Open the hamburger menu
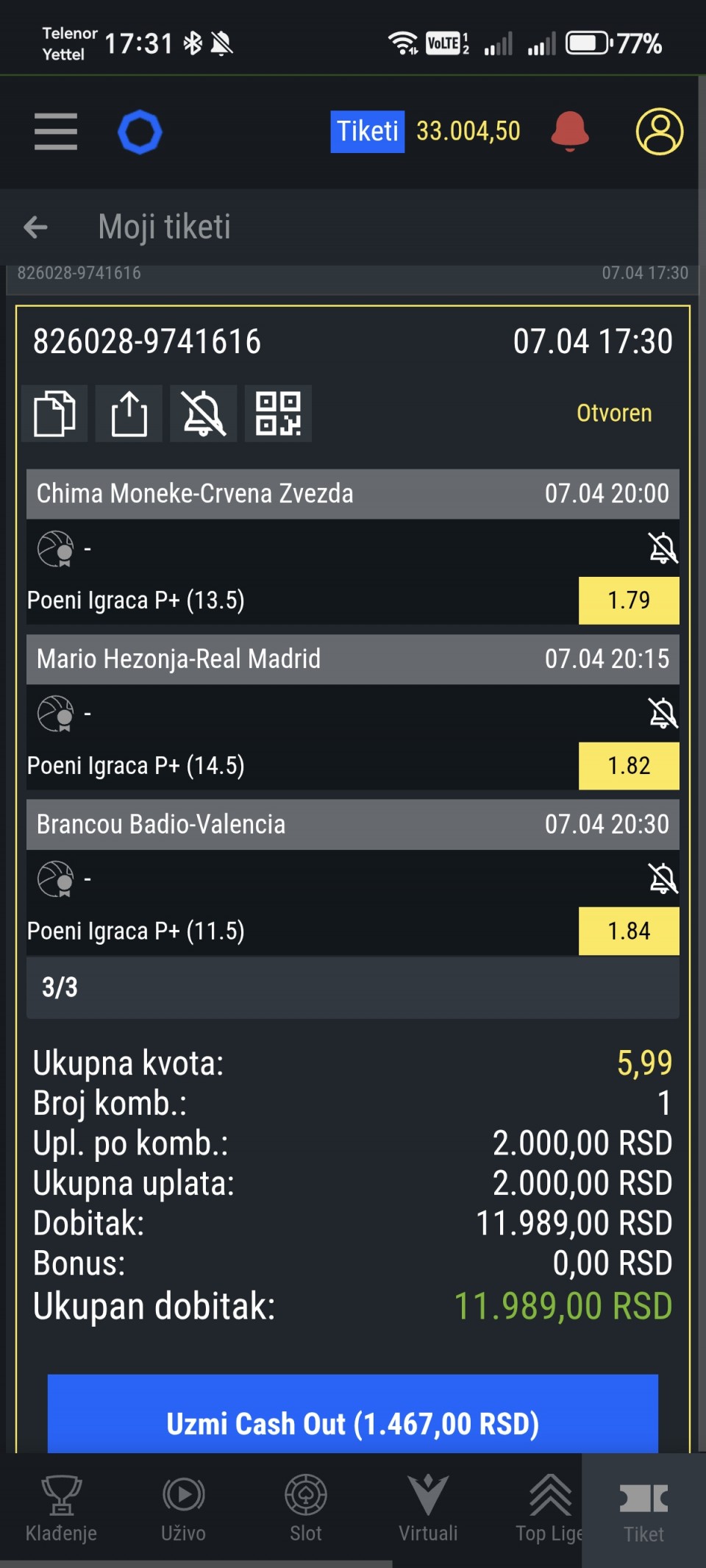The height and width of the screenshot is (1568, 706). (56, 132)
